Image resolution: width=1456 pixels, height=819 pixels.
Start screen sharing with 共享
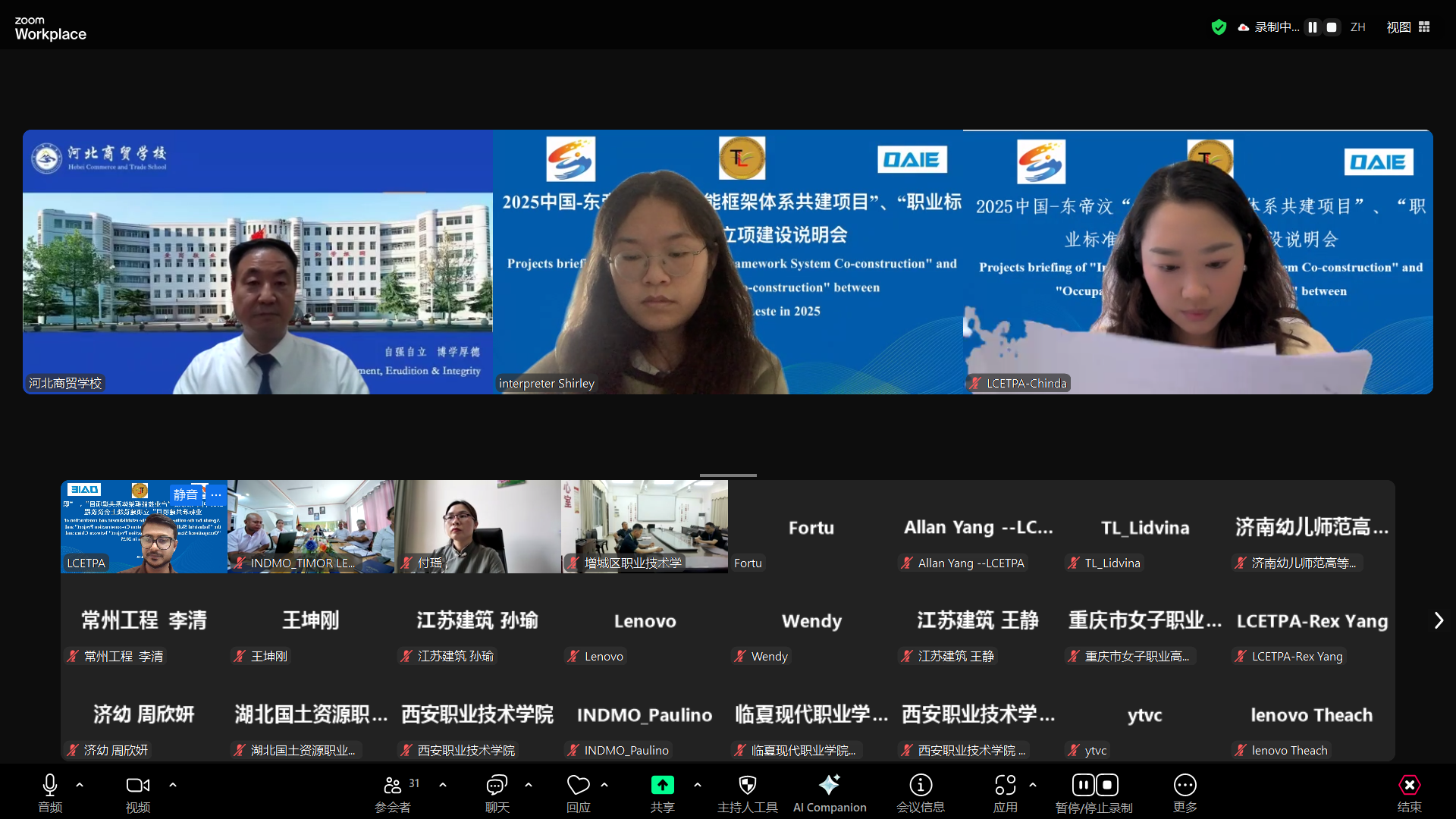(662, 792)
